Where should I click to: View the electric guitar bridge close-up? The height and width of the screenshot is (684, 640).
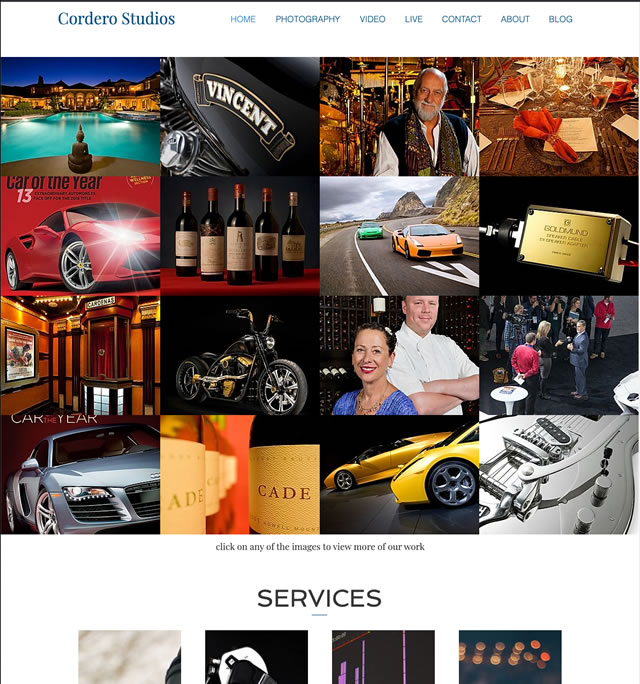pos(559,475)
